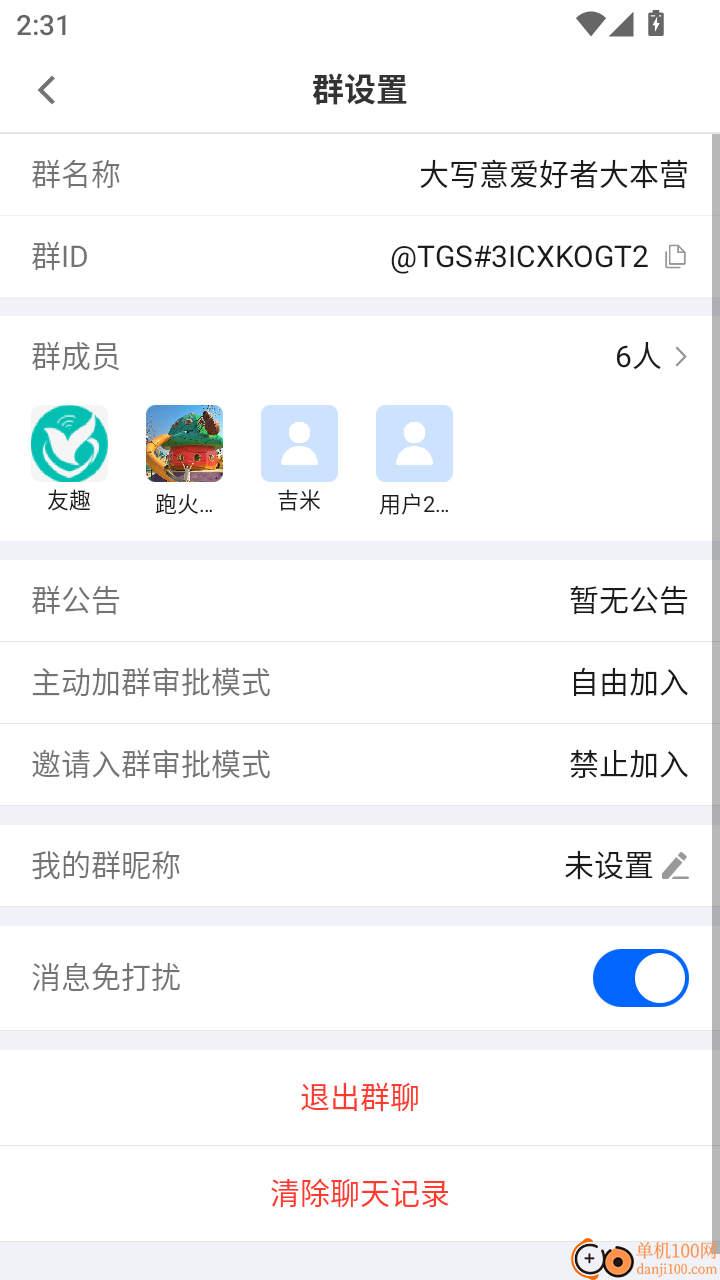Open the 友趣 member avatar
Viewport: 720px width, 1280px height.
70,443
